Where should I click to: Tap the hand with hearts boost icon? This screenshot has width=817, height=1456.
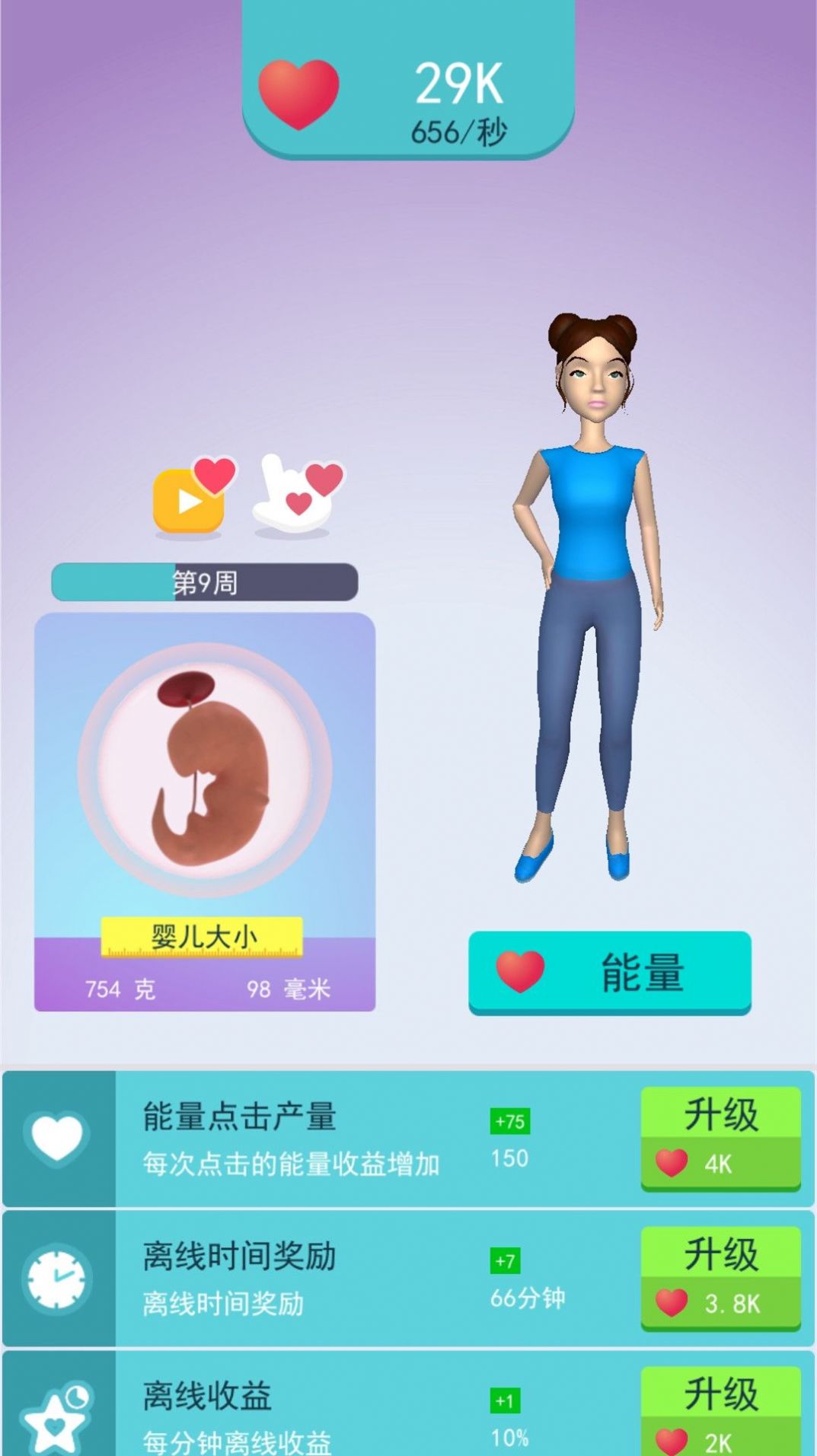[295, 495]
